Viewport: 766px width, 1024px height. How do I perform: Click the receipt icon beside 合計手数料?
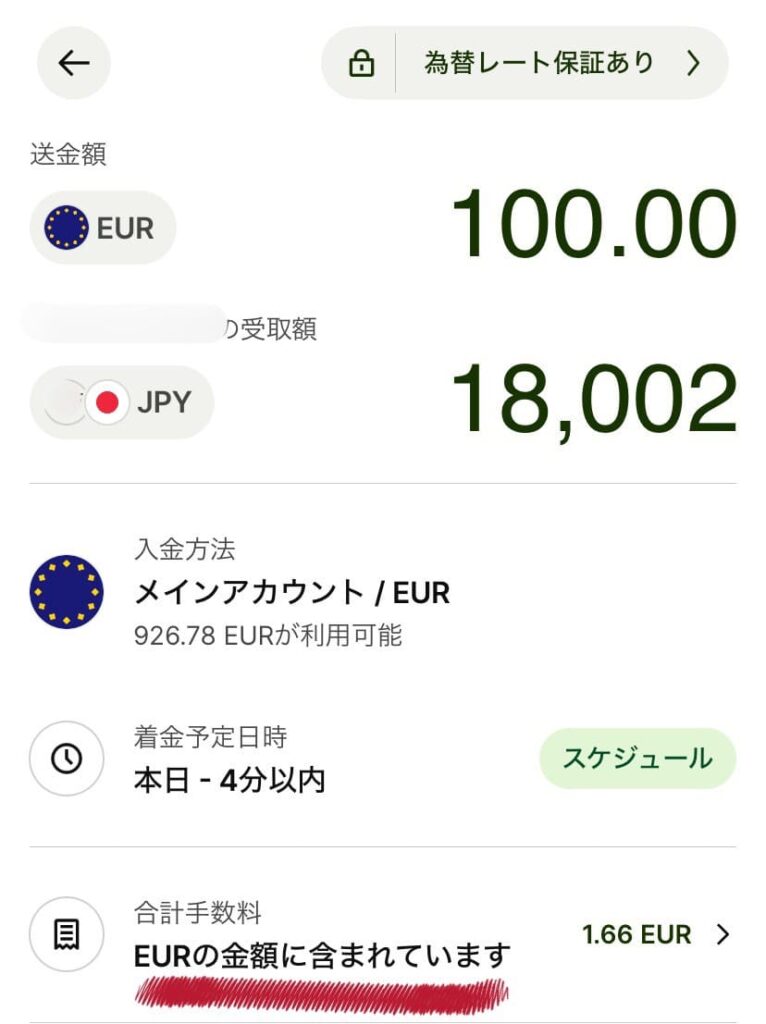tap(66, 934)
